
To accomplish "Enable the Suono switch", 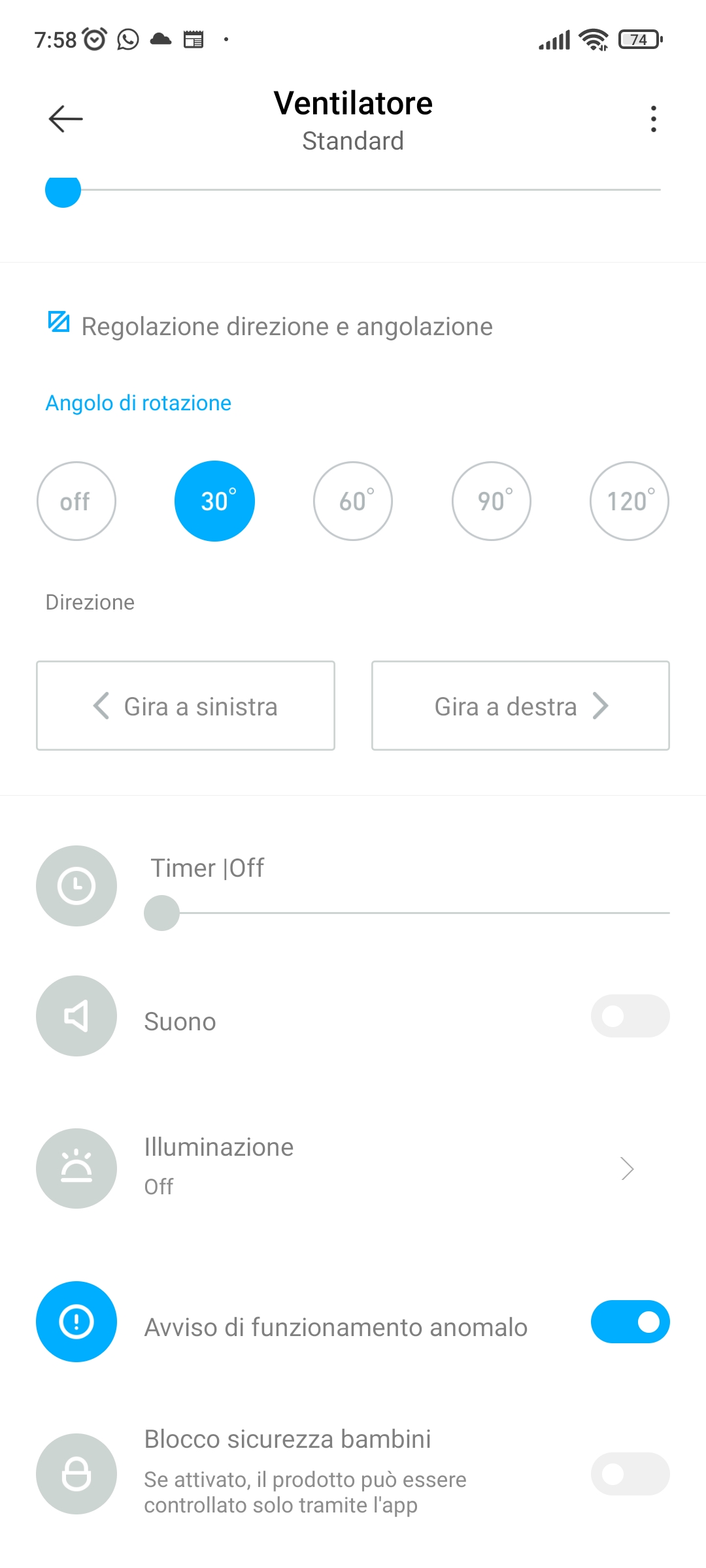I will pyautogui.click(x=630, y=1016).
